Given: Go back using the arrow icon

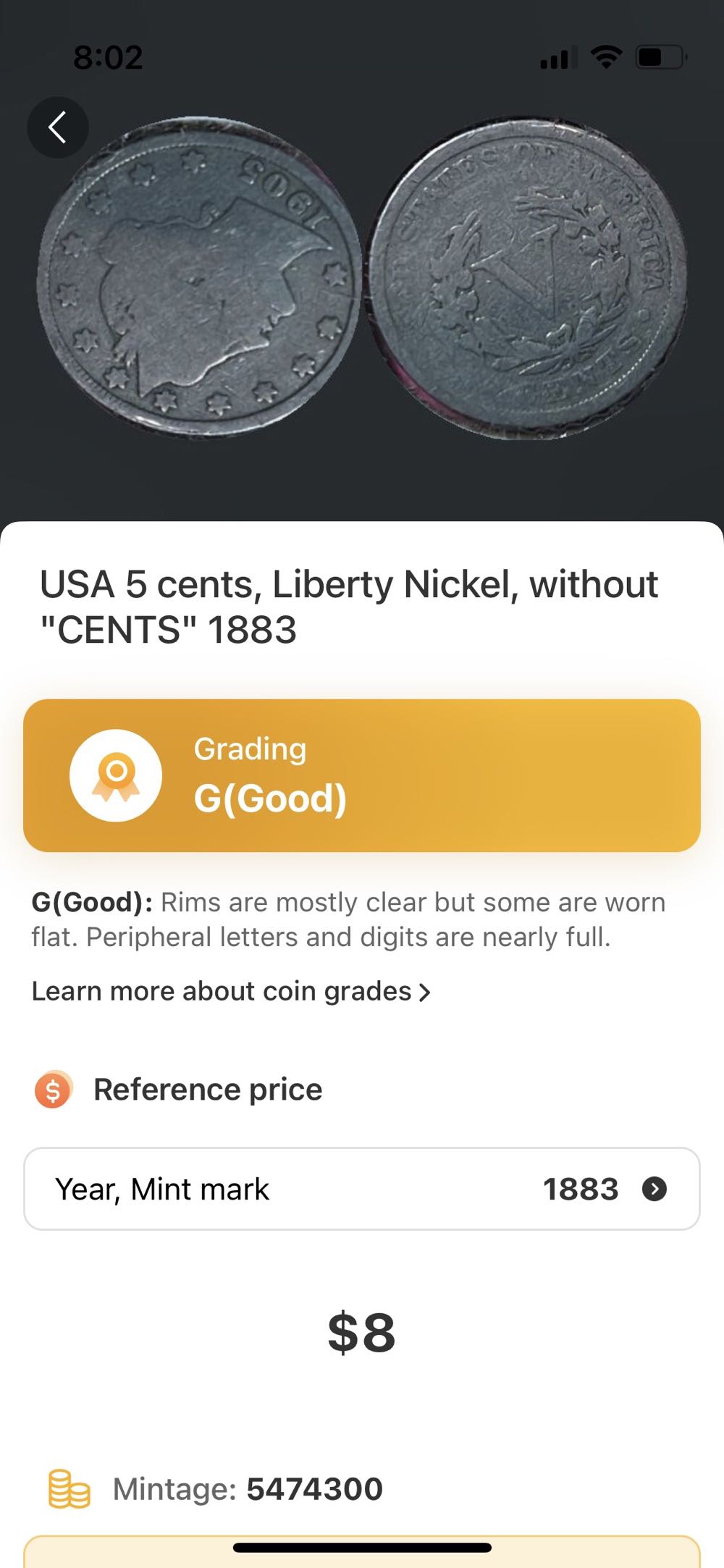Looking at the screenshot, I should [x=58, y=127].
